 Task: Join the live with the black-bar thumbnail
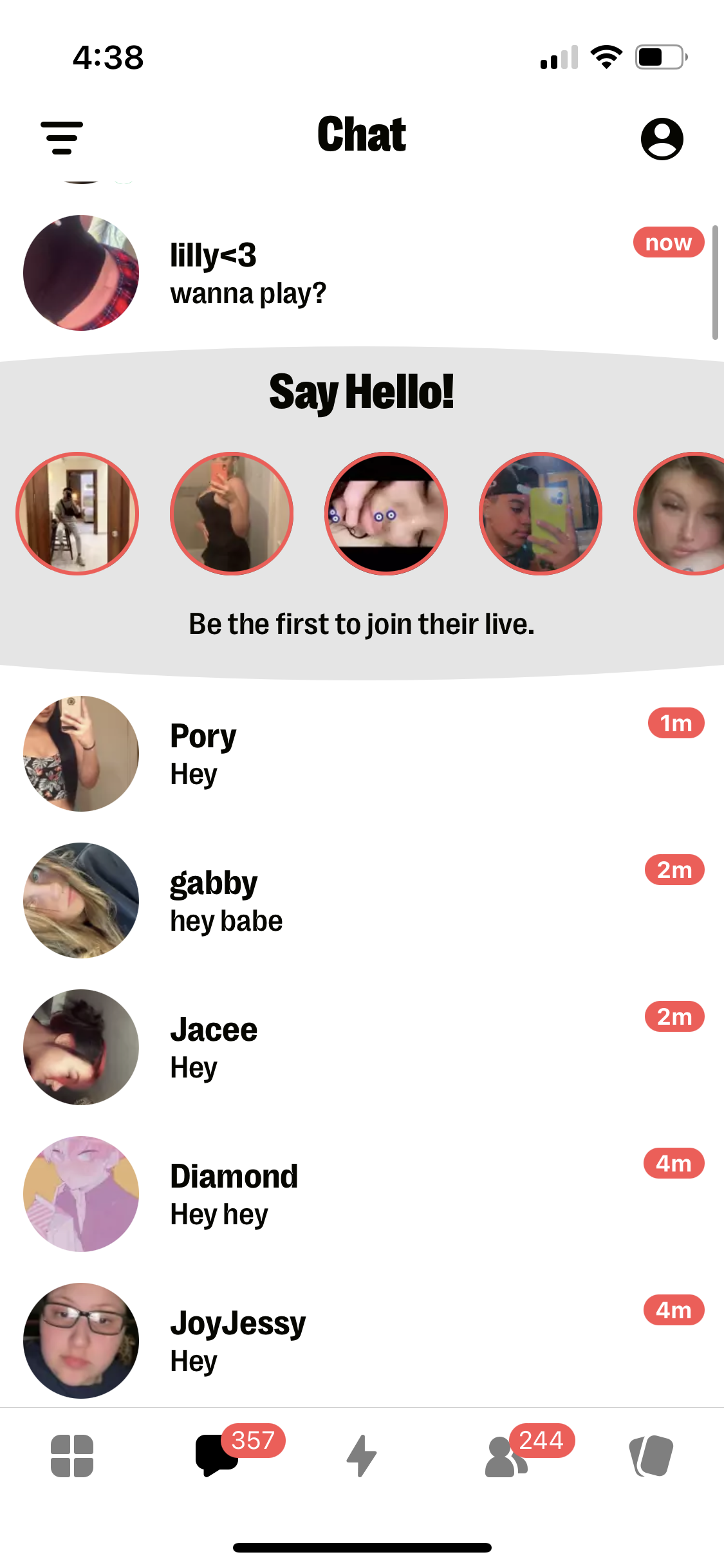click(x=386, y=514)
